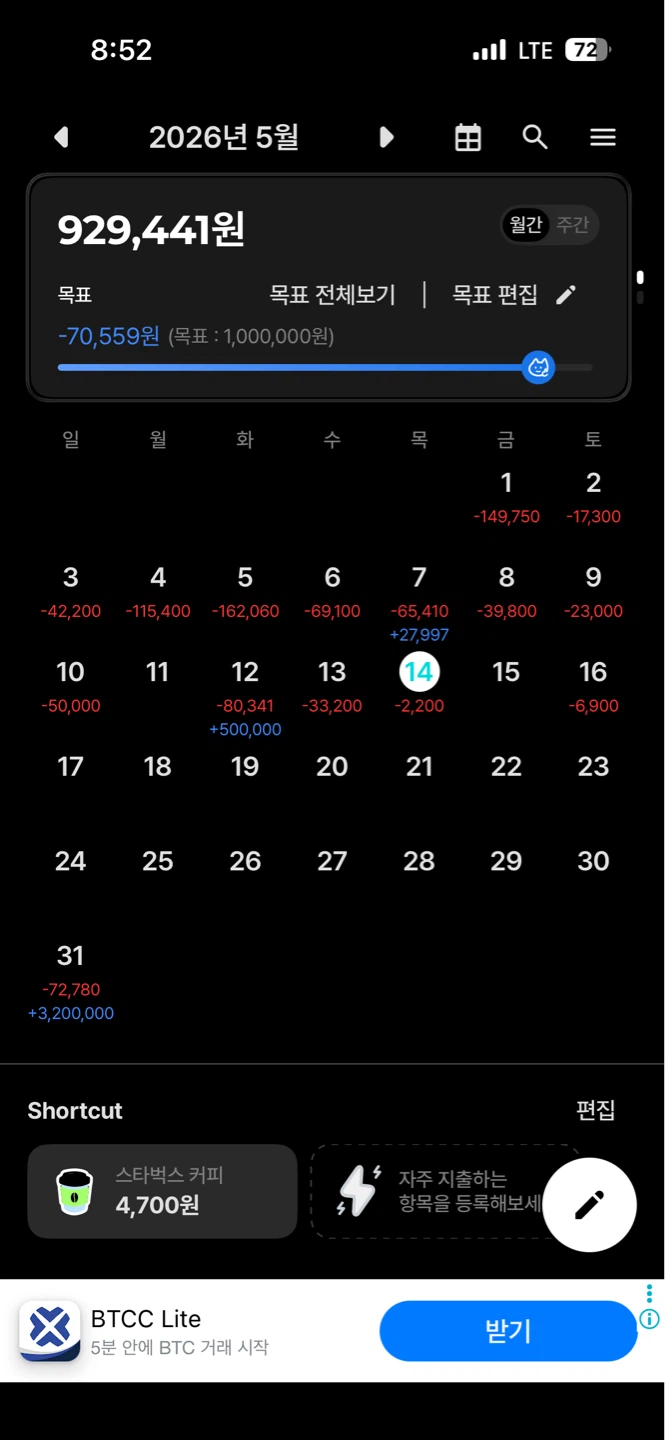This screenshot has width=665, height=1440.
Task: Select May 20 on the calendar
Action: (332, 767)
